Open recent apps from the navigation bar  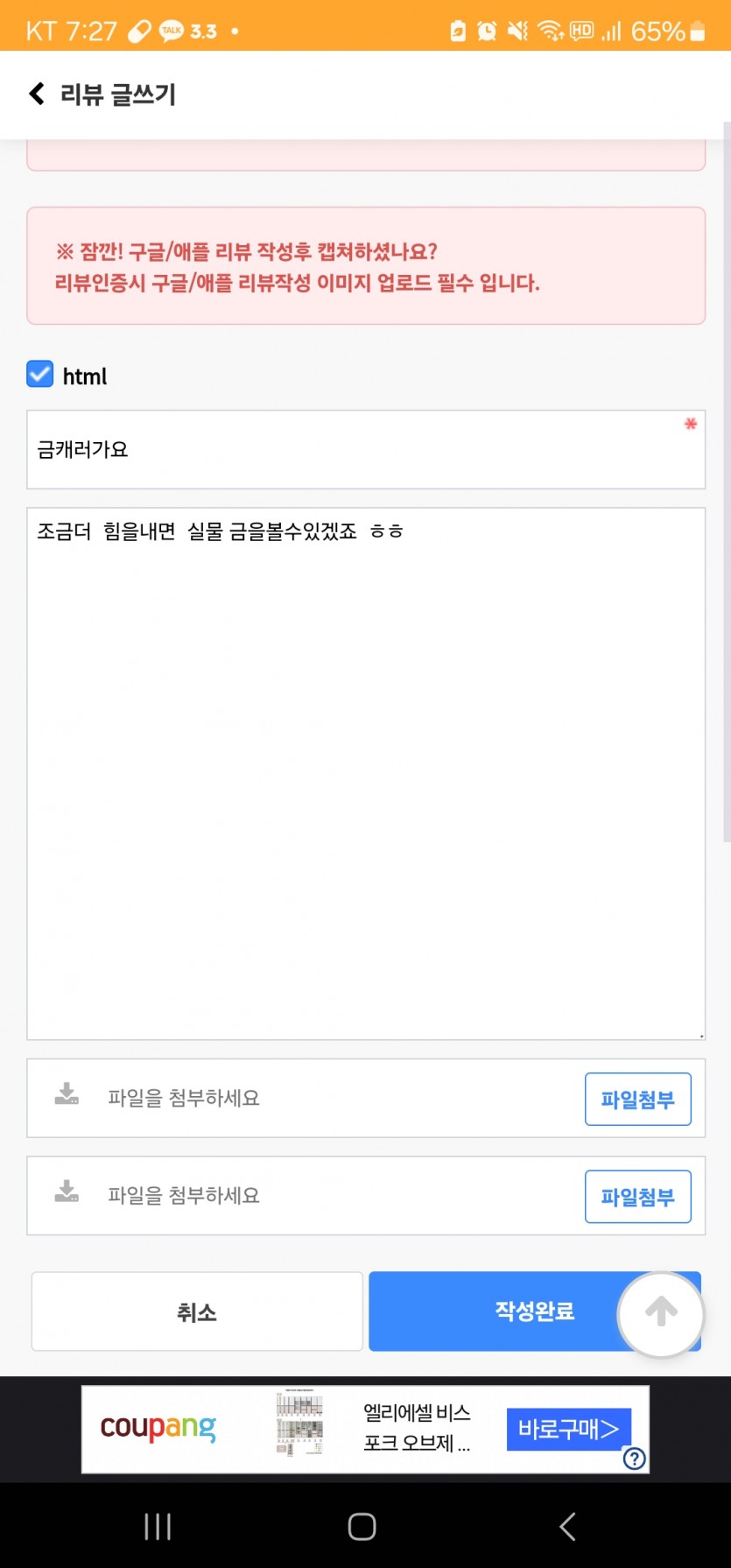pos(158,1526)
